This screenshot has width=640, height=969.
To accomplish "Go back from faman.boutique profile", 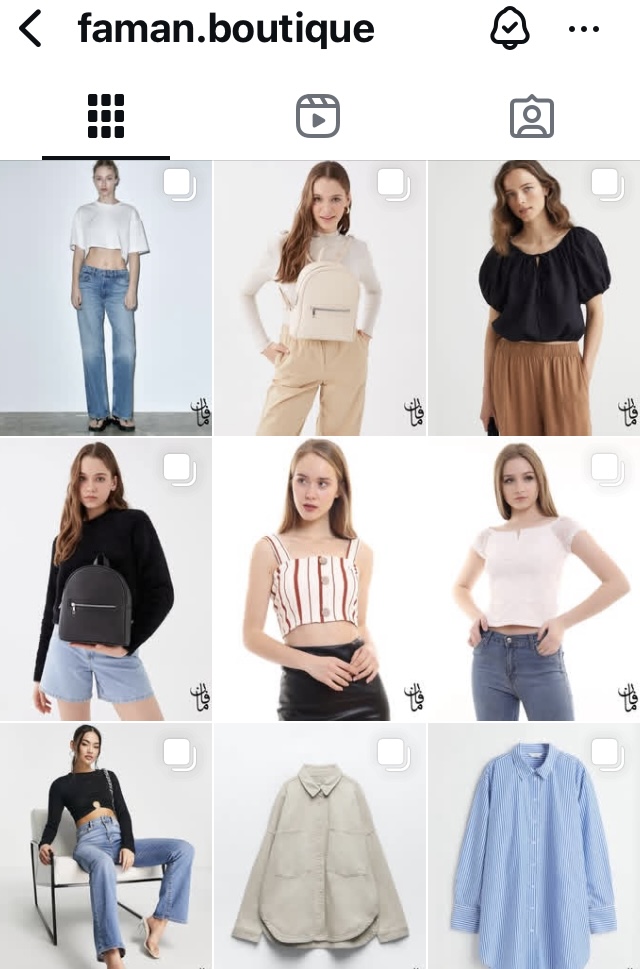I will pos(31,30).
